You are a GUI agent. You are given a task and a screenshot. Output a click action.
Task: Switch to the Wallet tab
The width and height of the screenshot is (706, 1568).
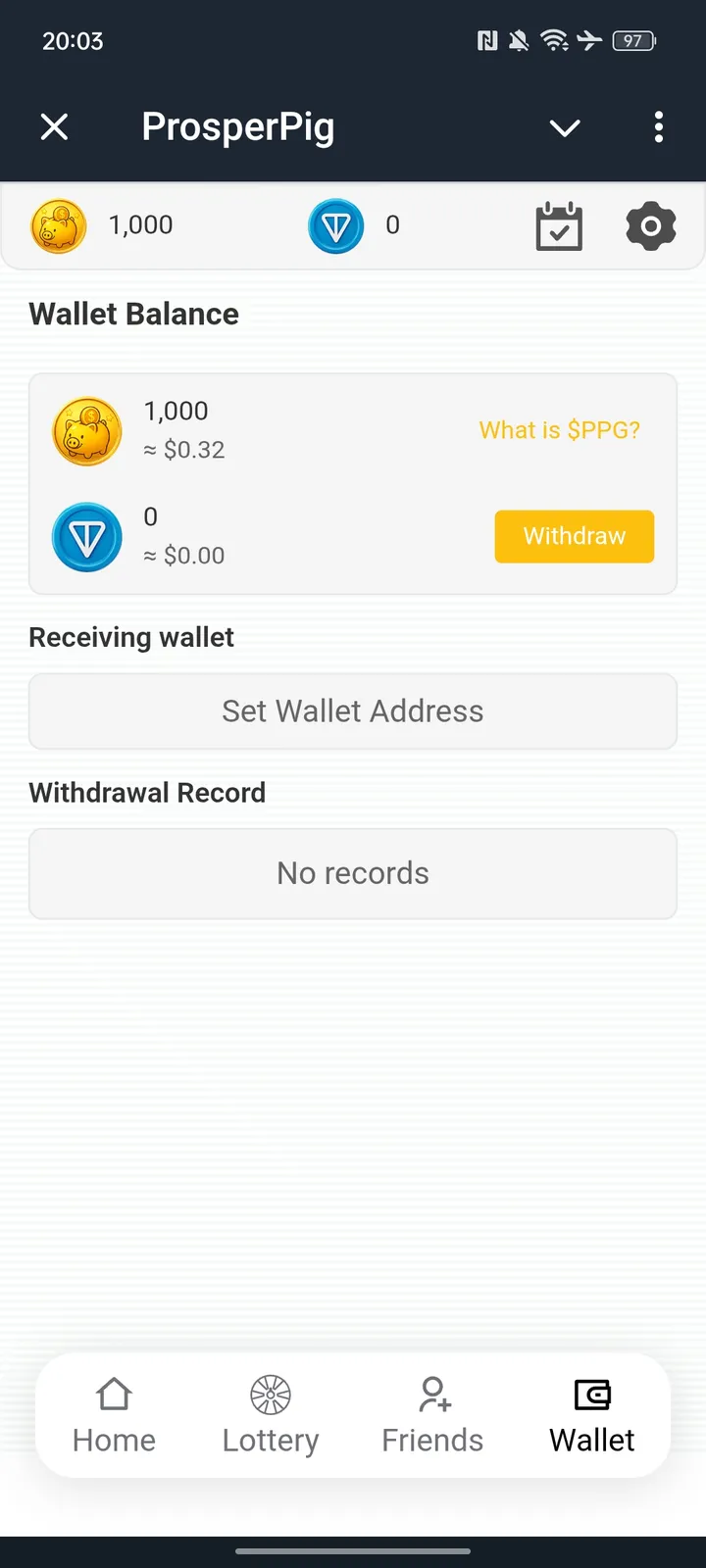(591, 1414)
